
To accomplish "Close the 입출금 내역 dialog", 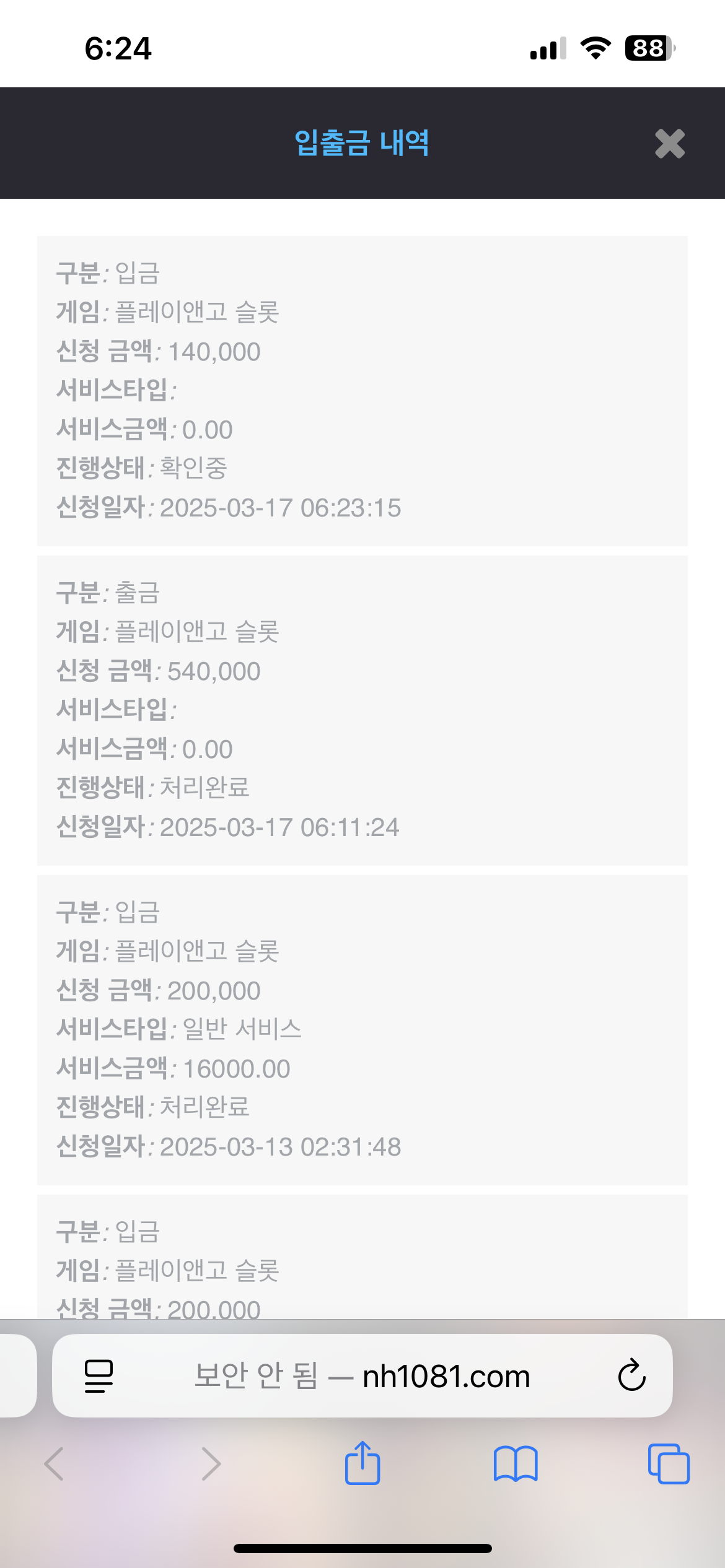I will tap(669, 144).
